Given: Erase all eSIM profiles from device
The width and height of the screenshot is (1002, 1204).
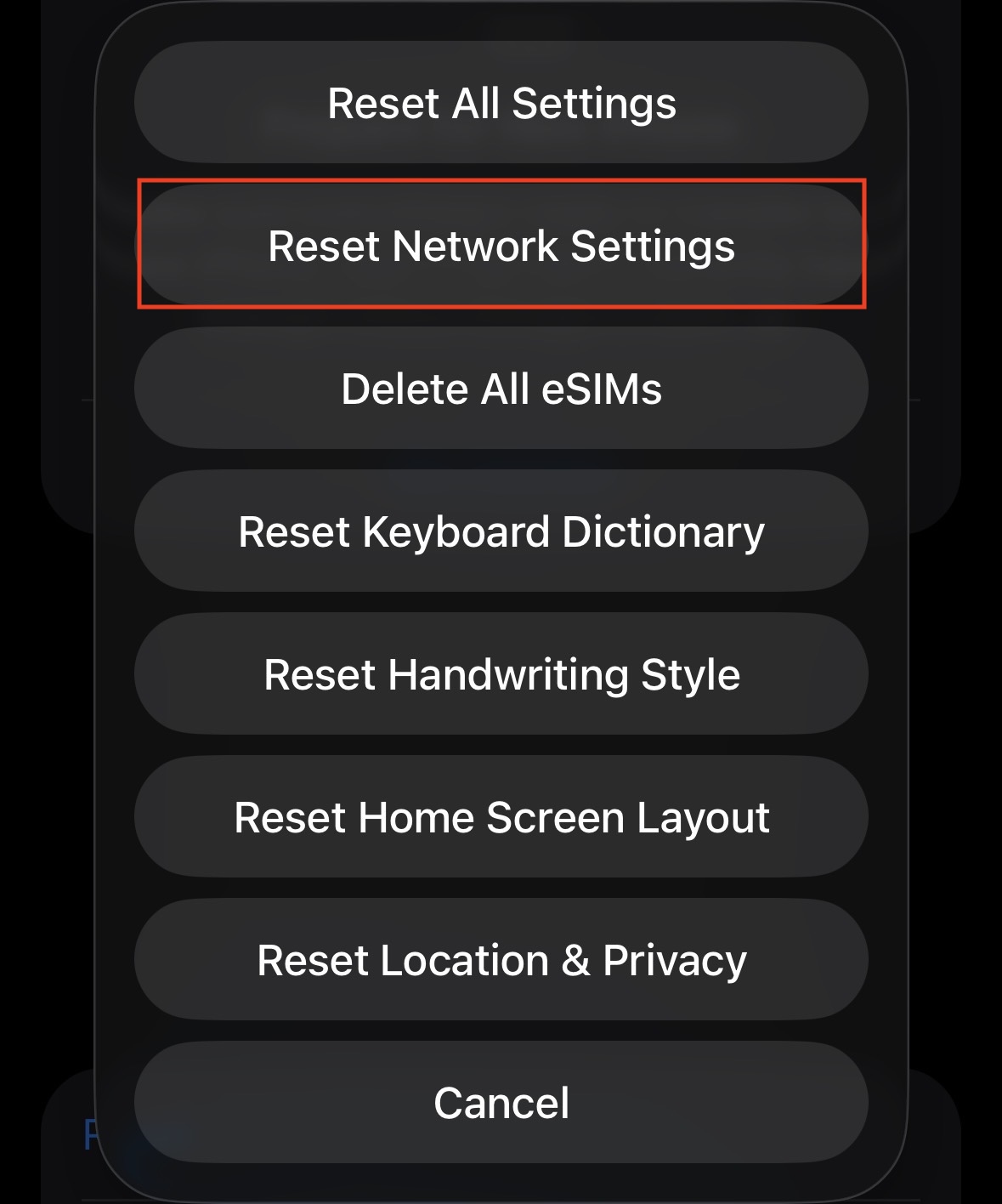Looking at the screenshot, I should [501, 388].
